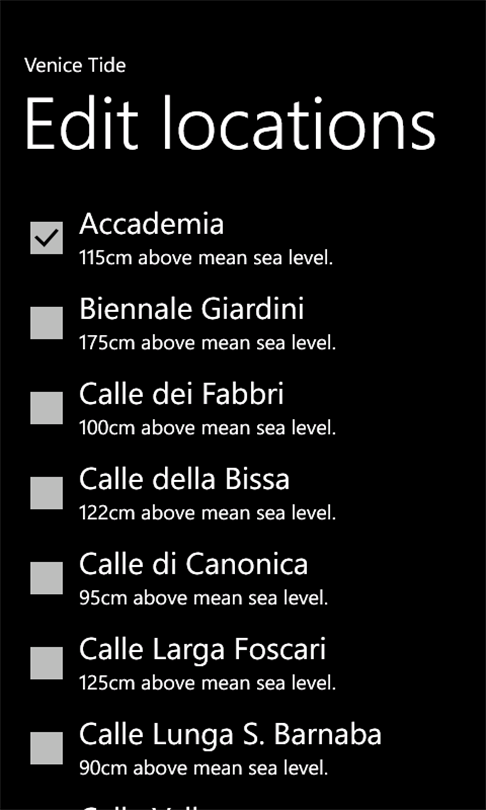486x810 pixels.
Task: Tick the Calle di Canonica checkbox
Action: (x=46, y=578)
